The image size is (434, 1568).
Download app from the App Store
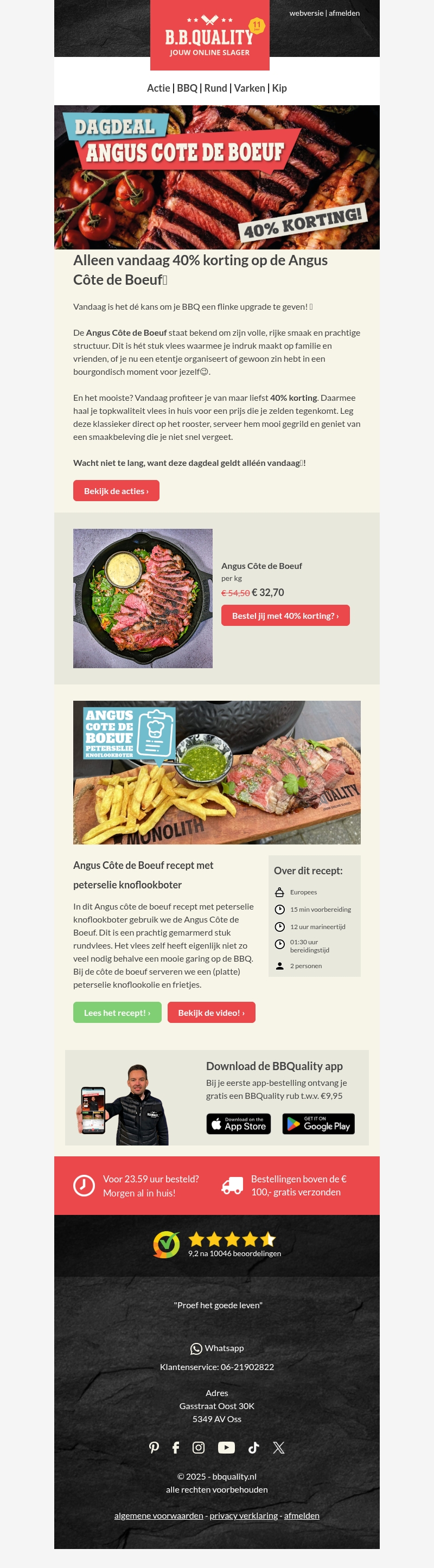(239, 1124)
